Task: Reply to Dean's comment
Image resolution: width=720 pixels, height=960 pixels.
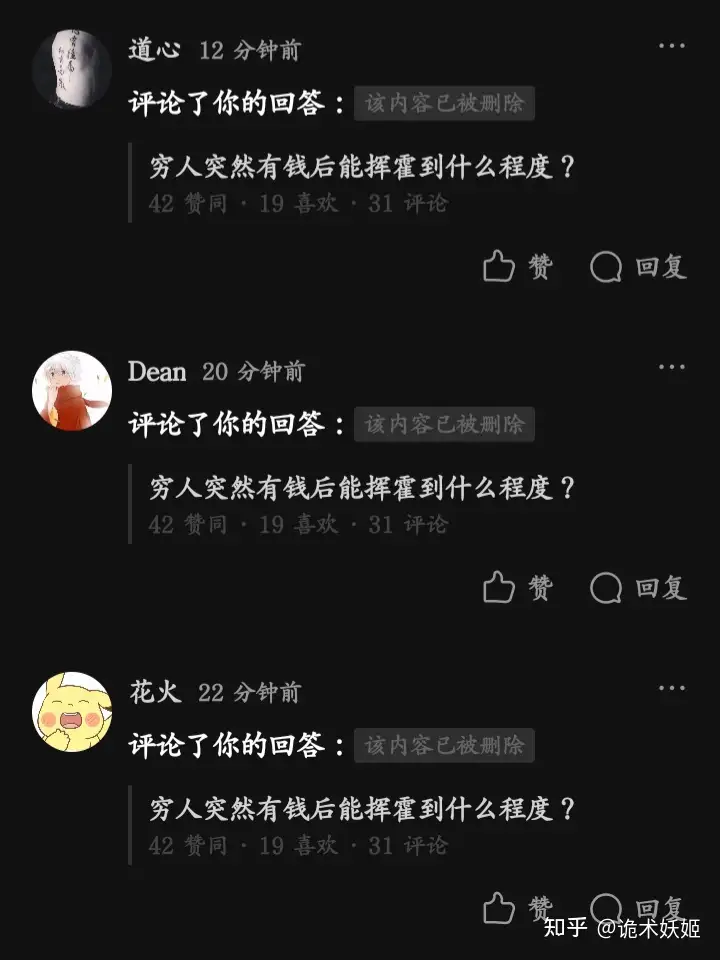Action: coord(638,588)
